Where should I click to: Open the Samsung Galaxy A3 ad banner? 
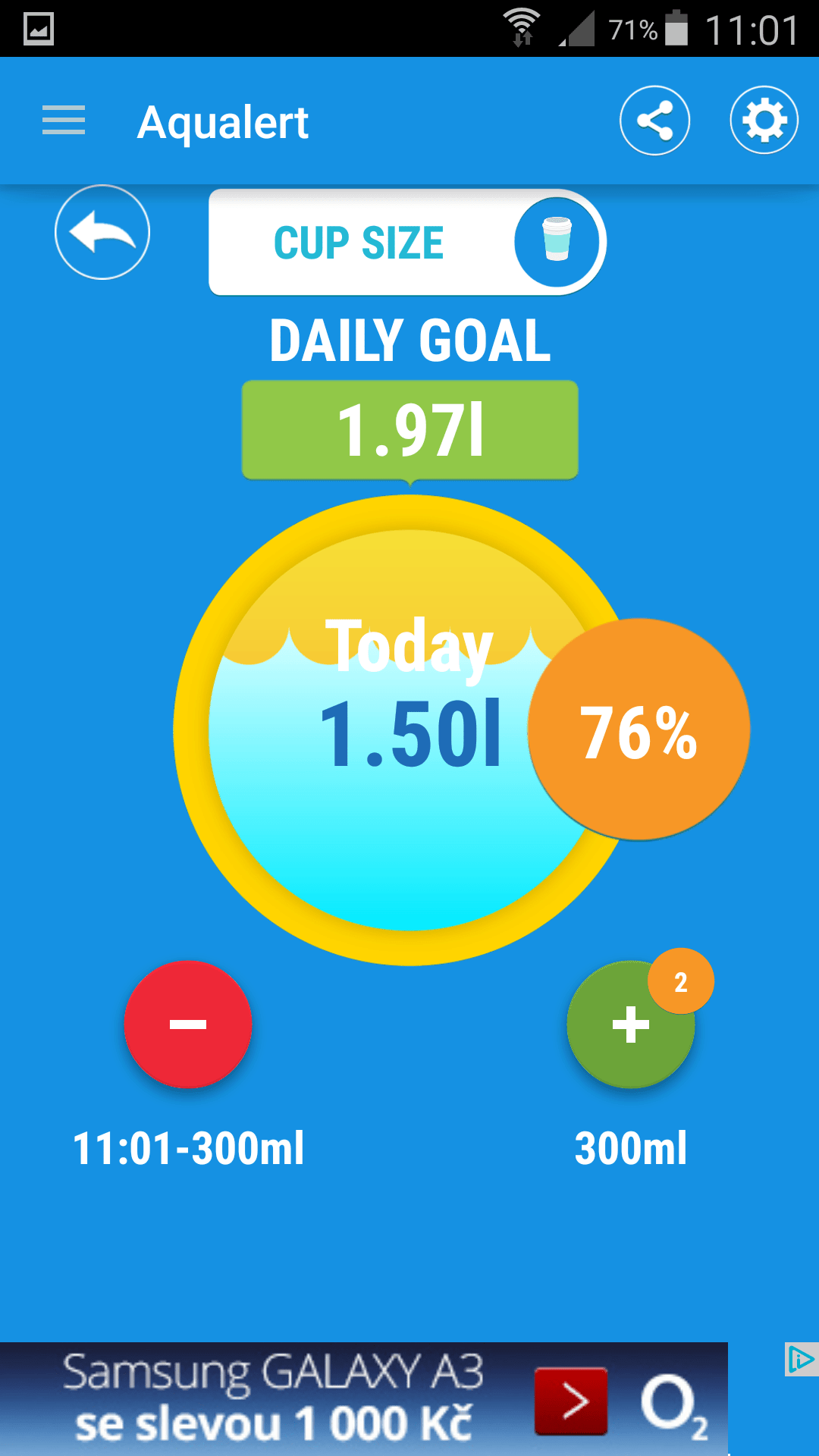click(364, 1399)
